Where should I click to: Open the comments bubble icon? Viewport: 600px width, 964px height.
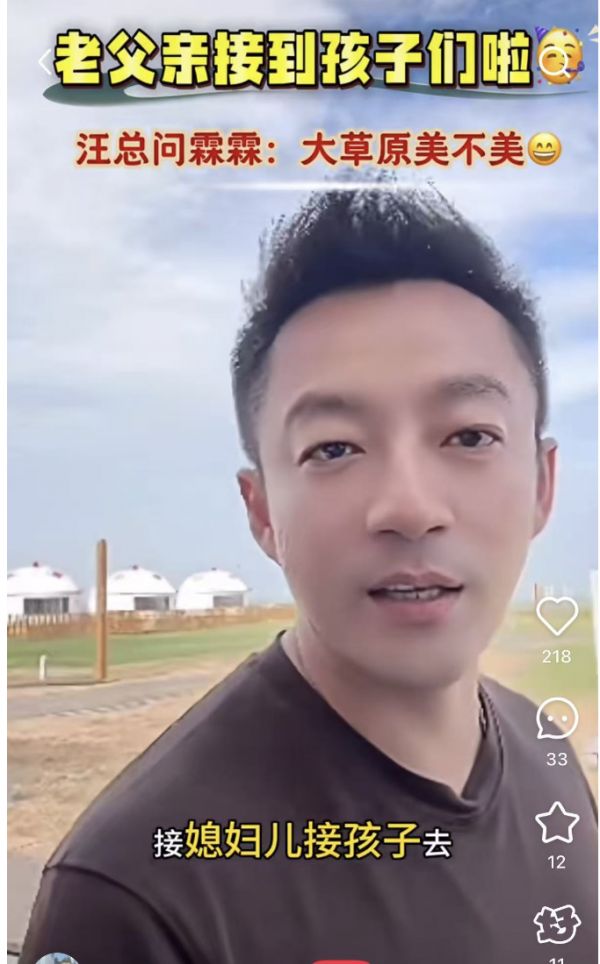point(557,718)
